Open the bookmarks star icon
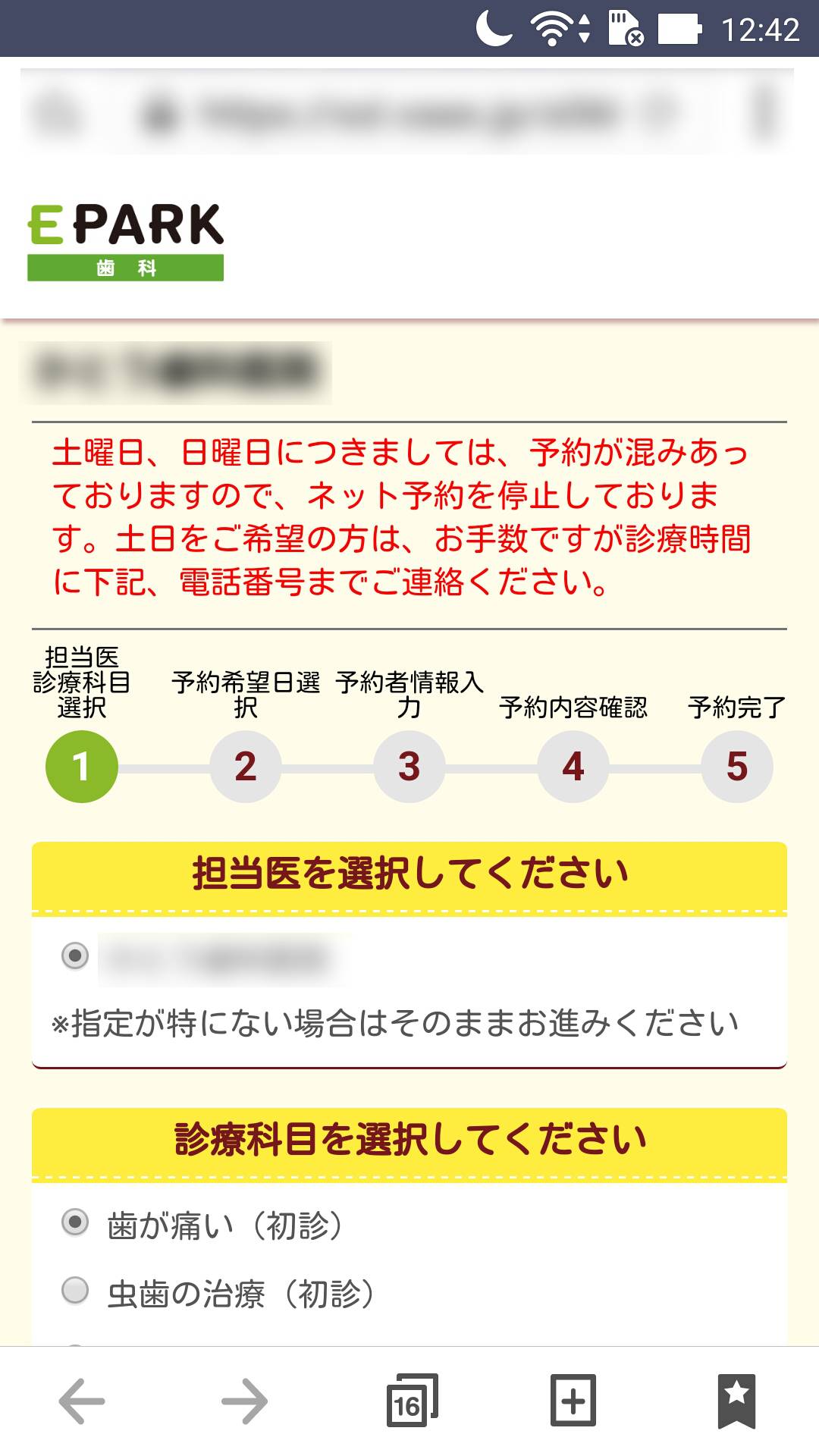 click(736, 1400)
